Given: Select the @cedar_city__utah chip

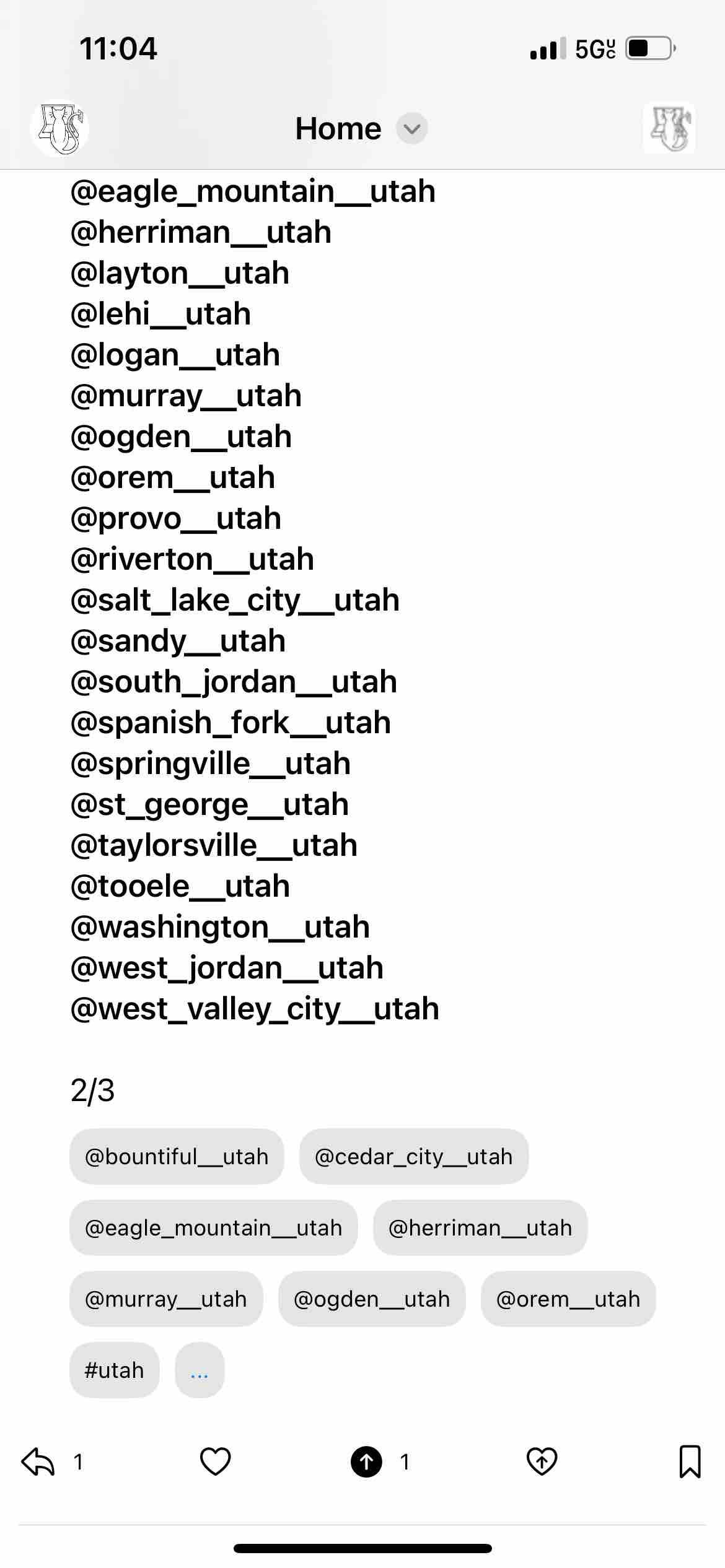Looking at the screenshot, I should [x=413, y=1156].
